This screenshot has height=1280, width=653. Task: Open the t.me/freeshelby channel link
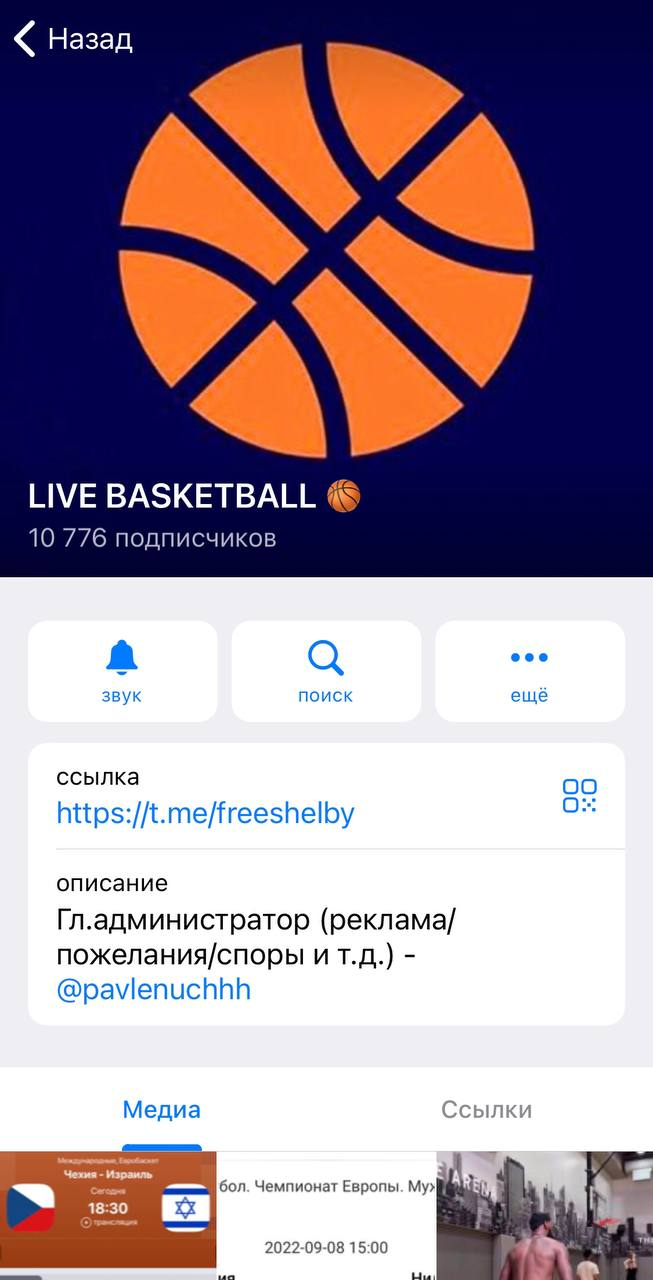tap(205, 813)
